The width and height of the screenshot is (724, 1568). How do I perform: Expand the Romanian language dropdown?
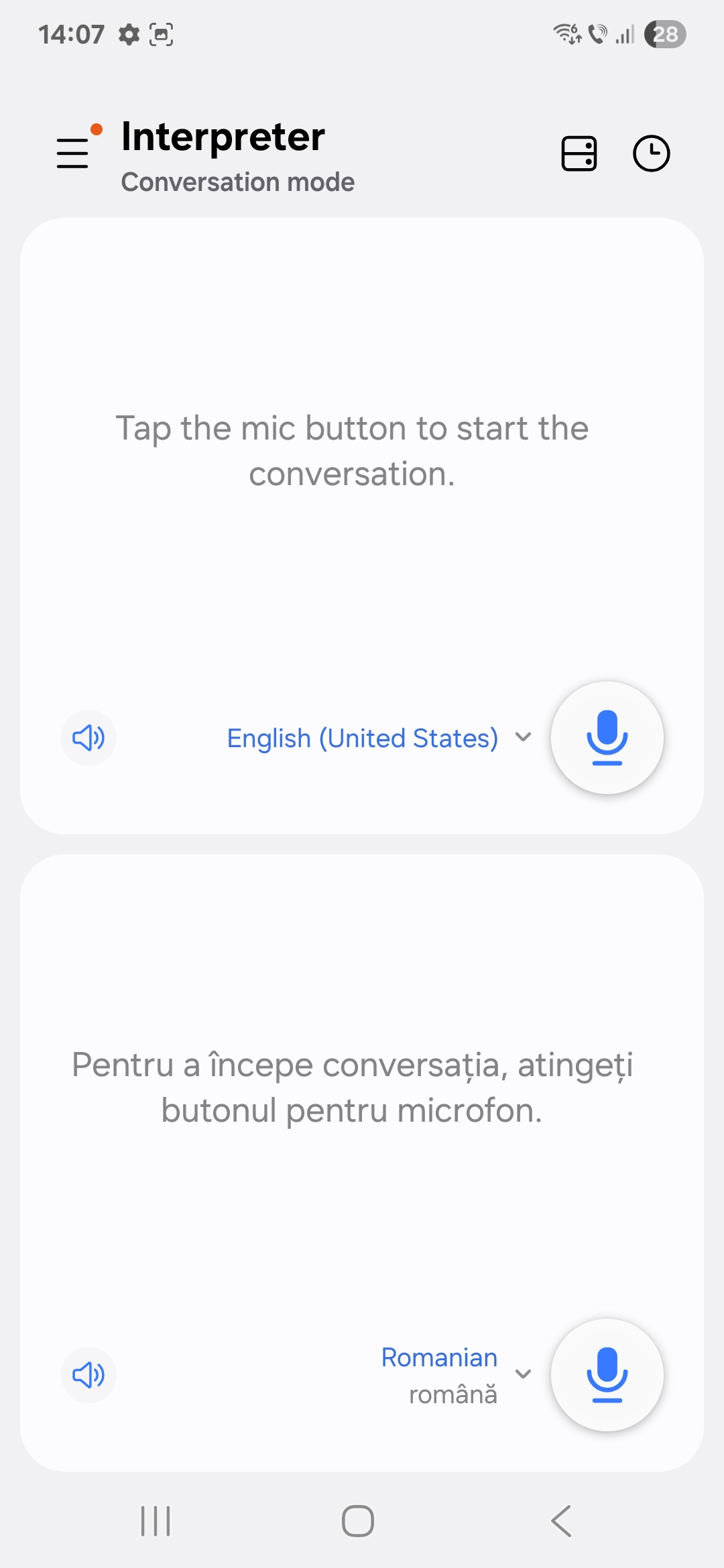pyautogui.click(x=456, y=1375)
